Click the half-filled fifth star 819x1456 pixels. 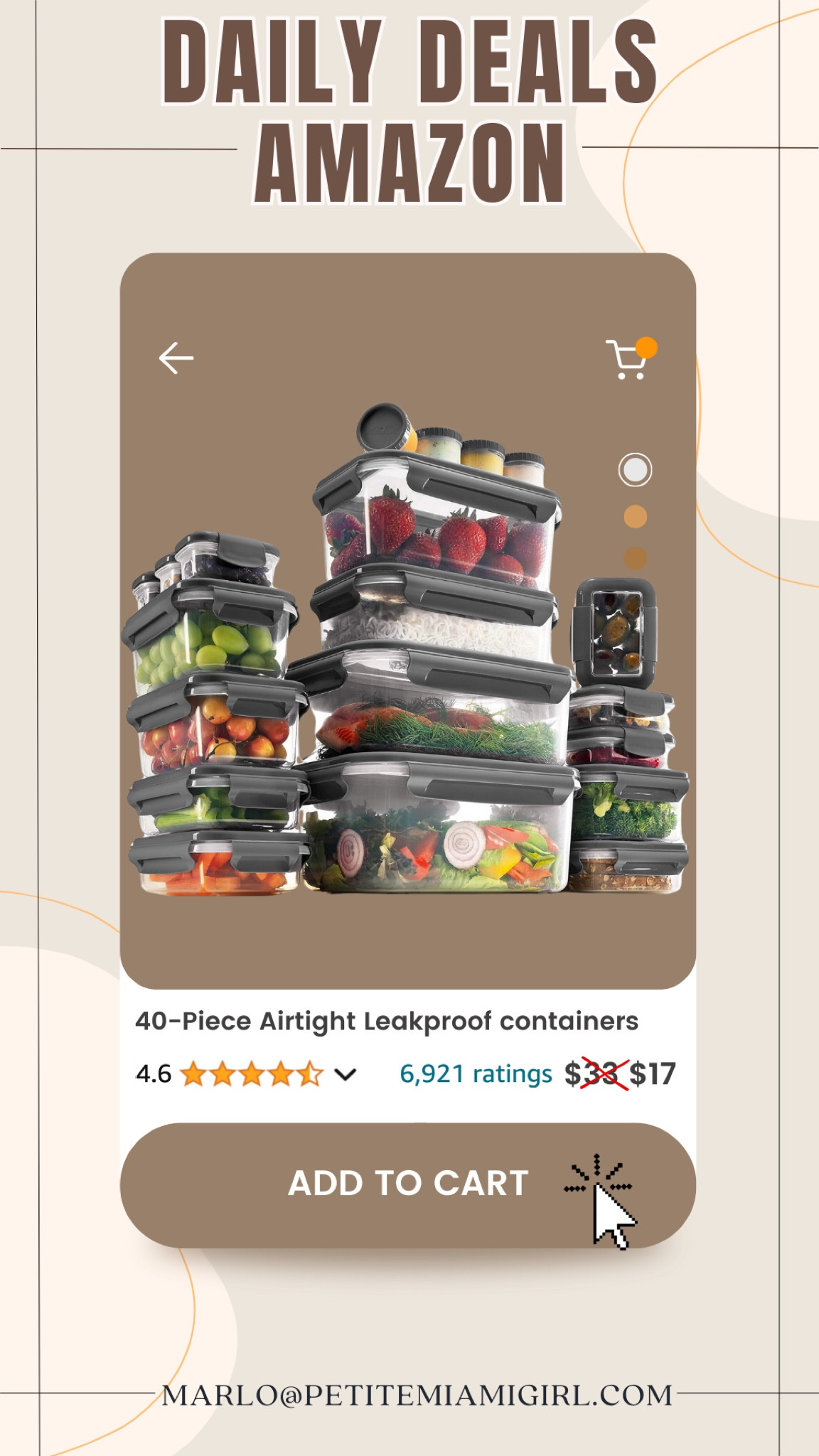coord(312,1074)
